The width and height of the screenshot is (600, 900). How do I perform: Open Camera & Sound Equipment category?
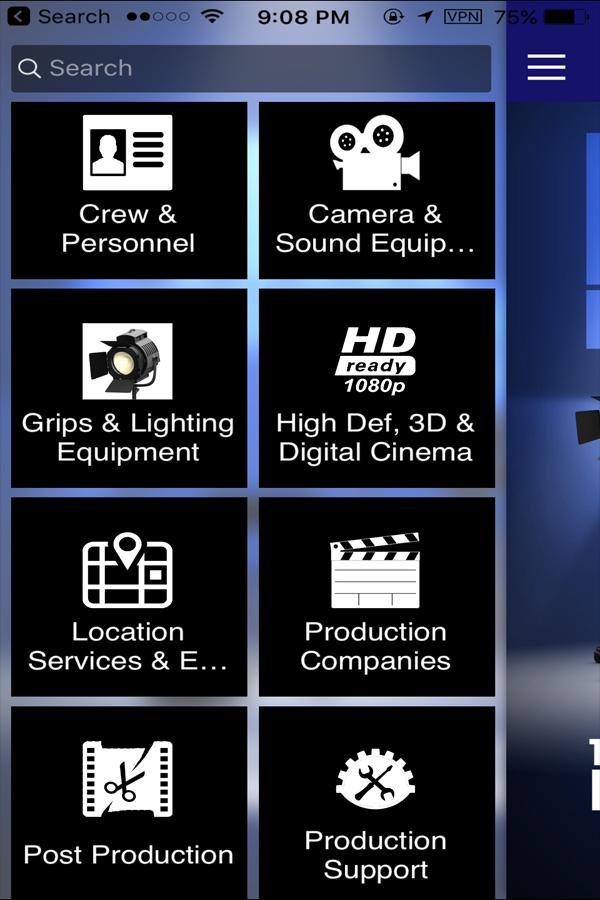point(376,190)
